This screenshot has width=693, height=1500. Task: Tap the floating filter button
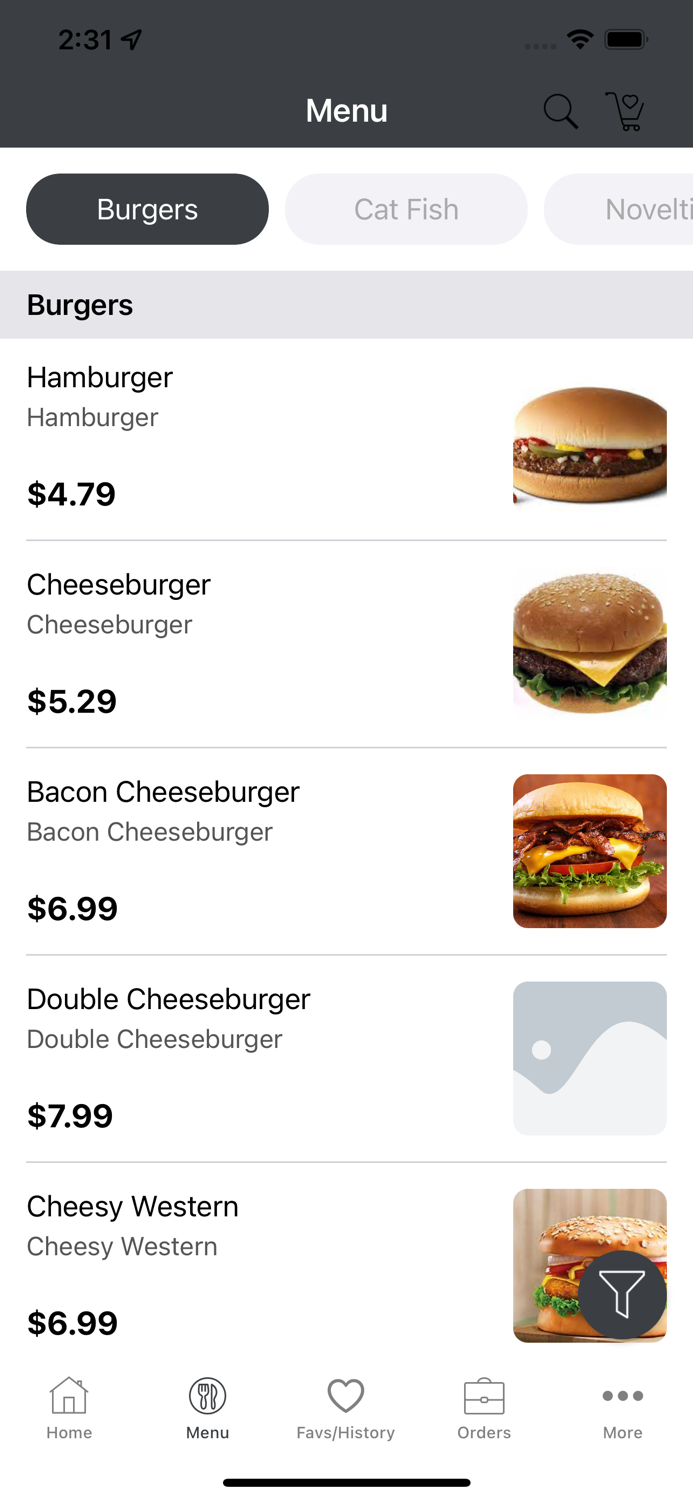tap(622, 1295)
